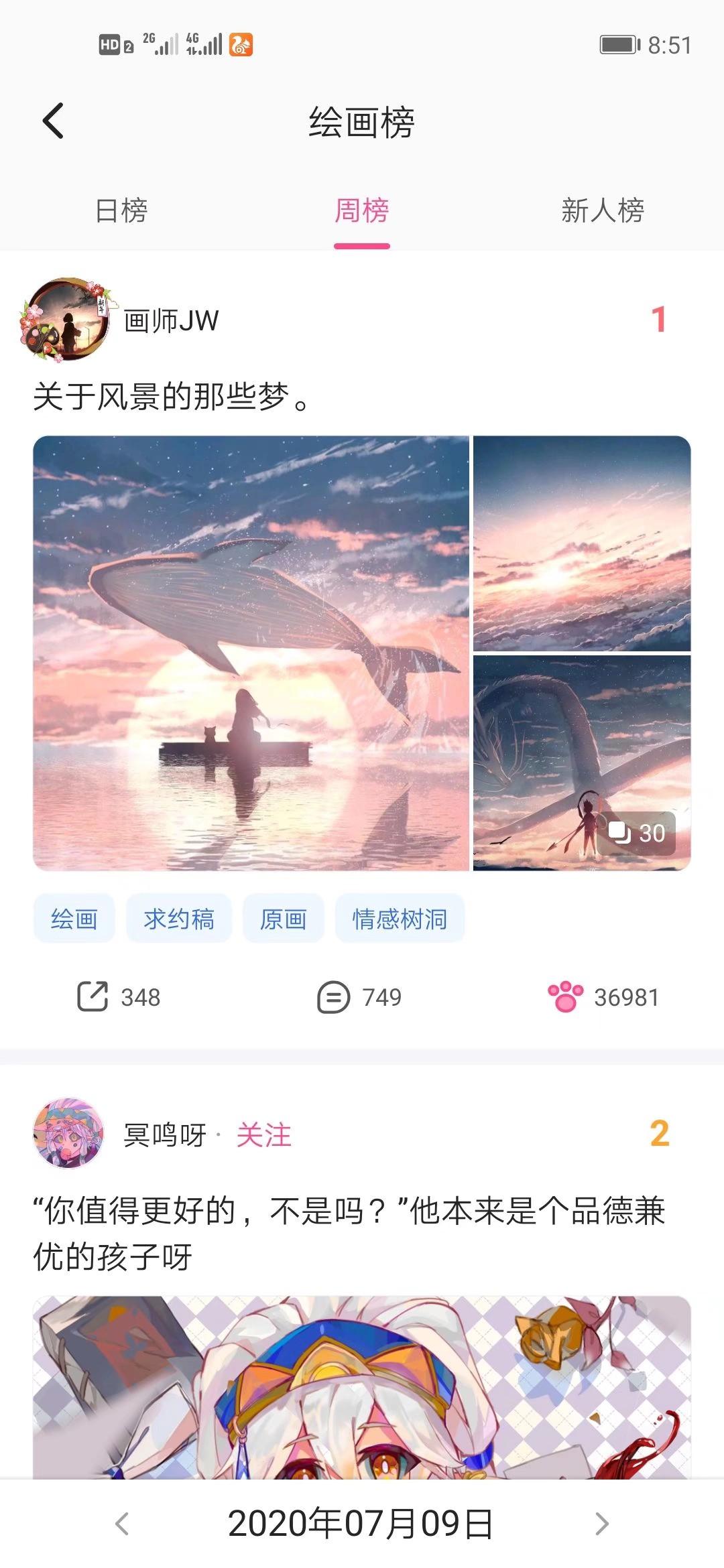724x1568 pixels.
Task: Switch to the 日榜 tab
Action: (x=121, y=211)
